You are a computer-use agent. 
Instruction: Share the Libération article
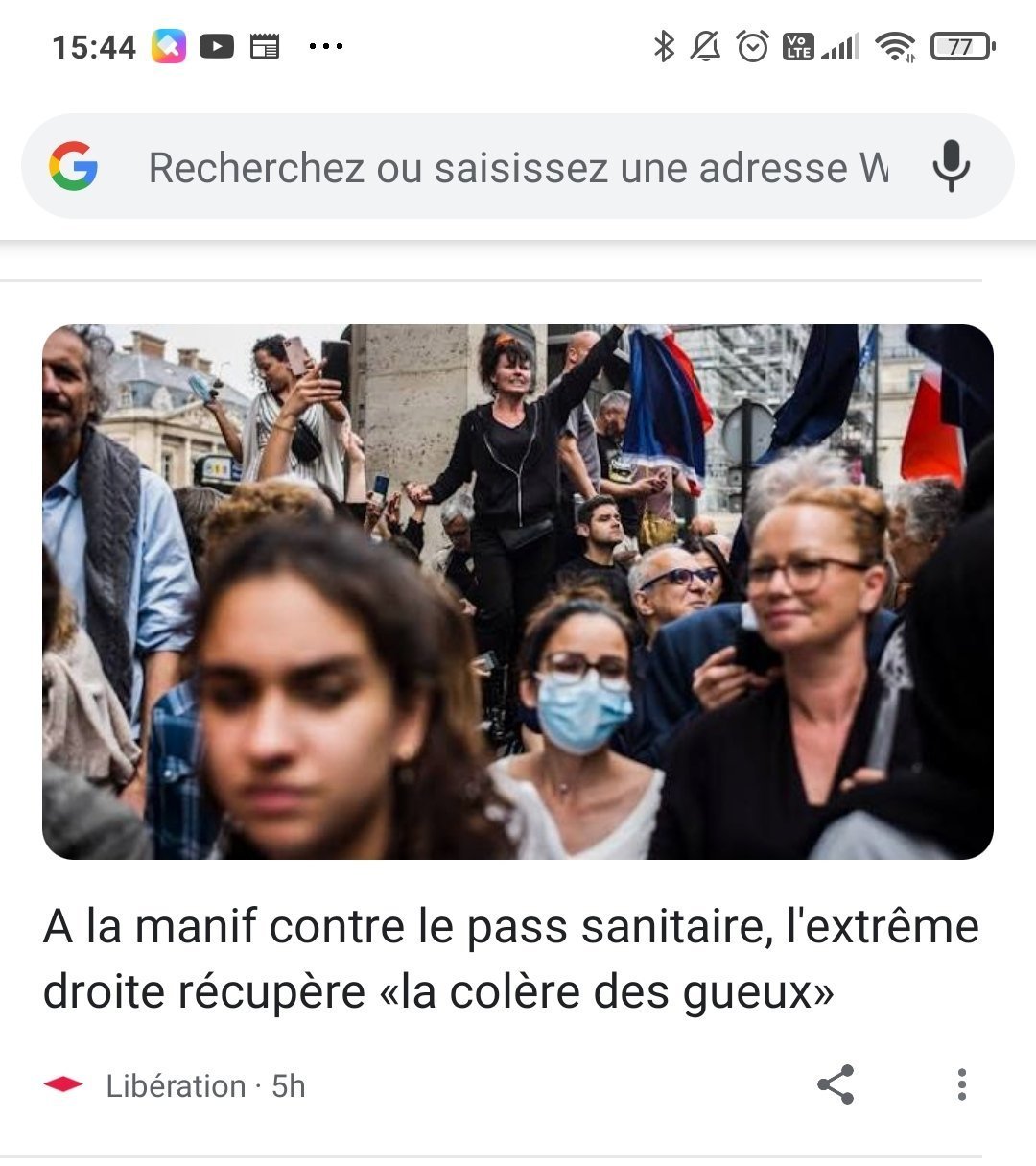836,1084
